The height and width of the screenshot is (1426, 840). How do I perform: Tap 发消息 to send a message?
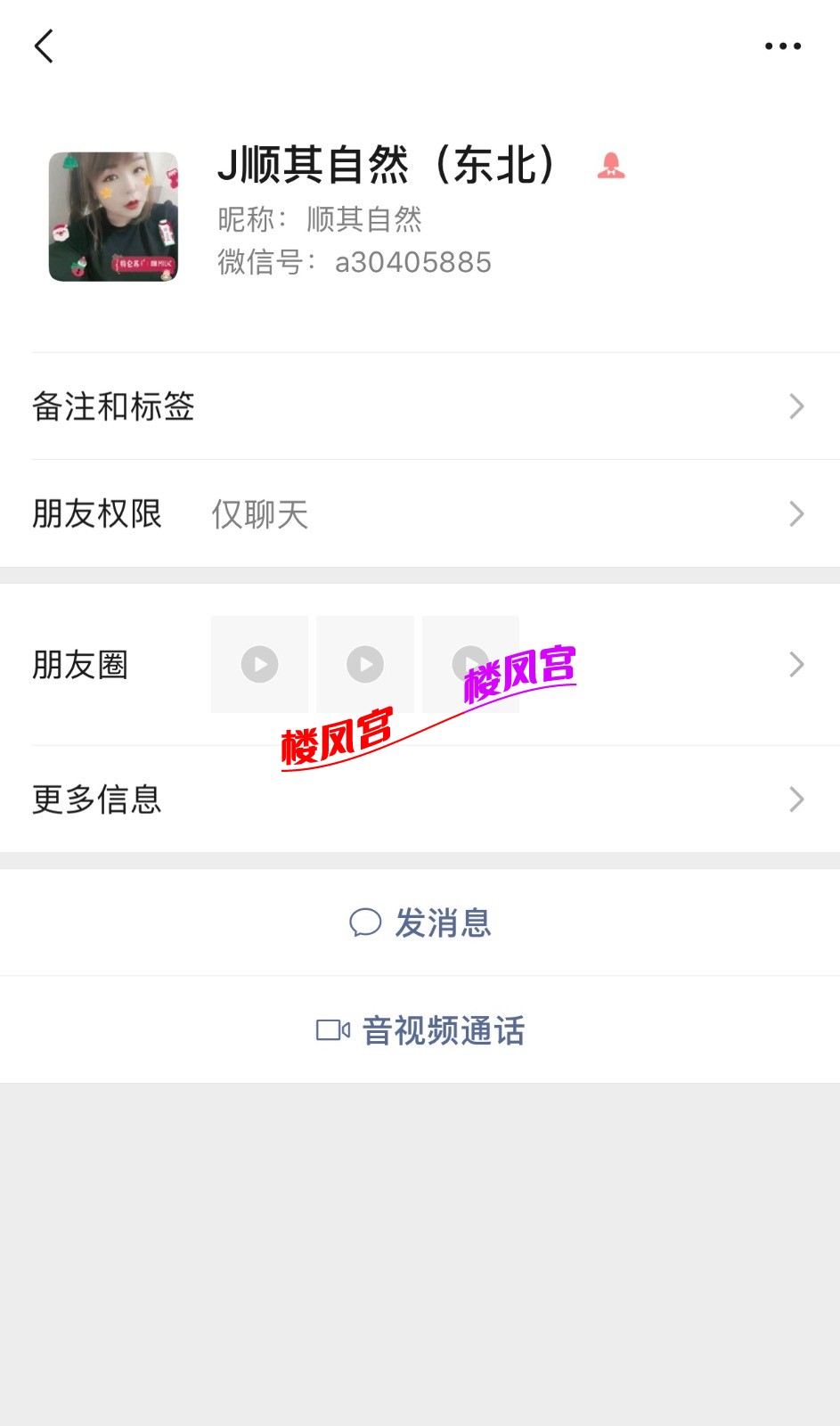420,923
